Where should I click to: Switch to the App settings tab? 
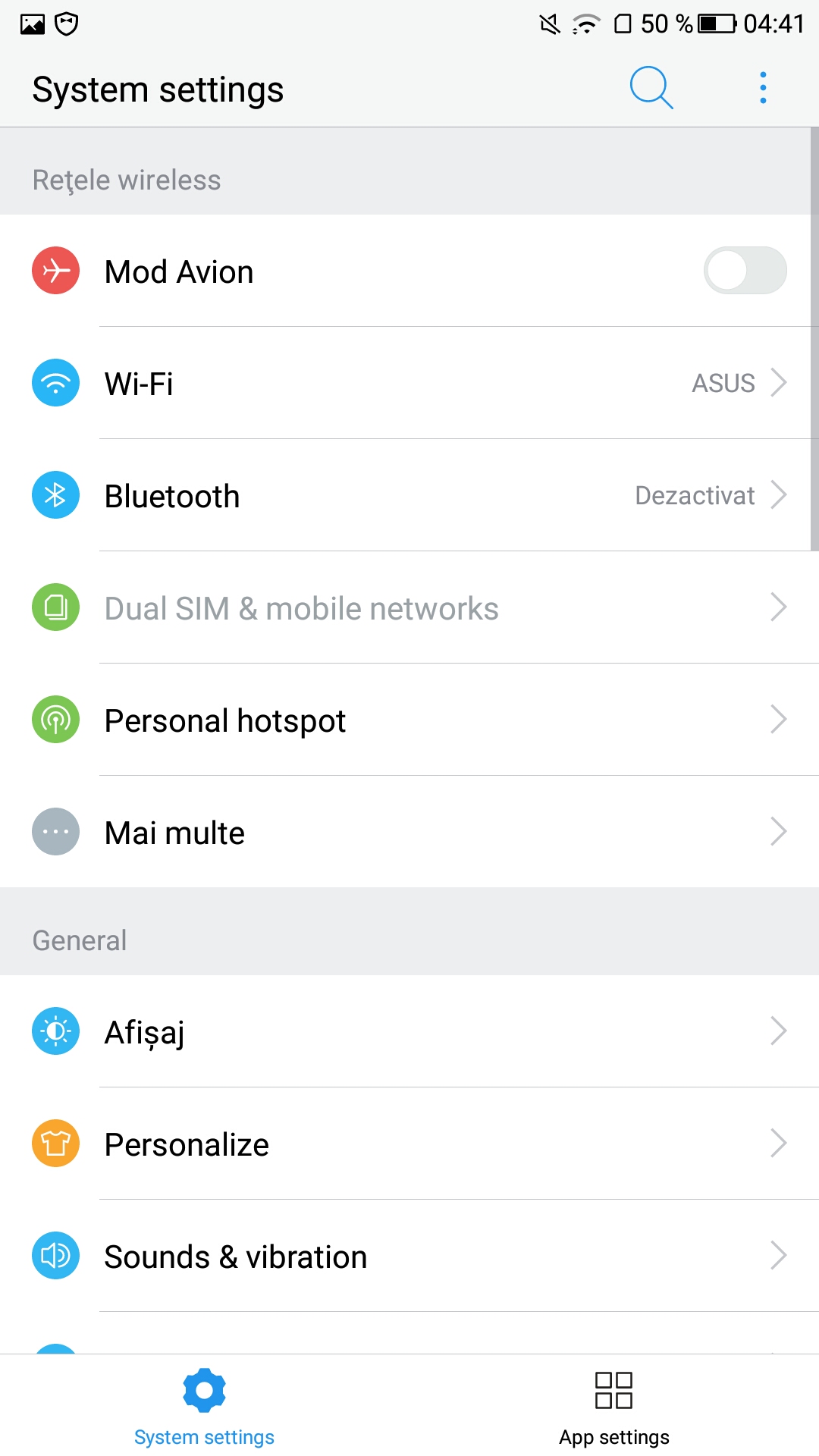point(614,1406)
